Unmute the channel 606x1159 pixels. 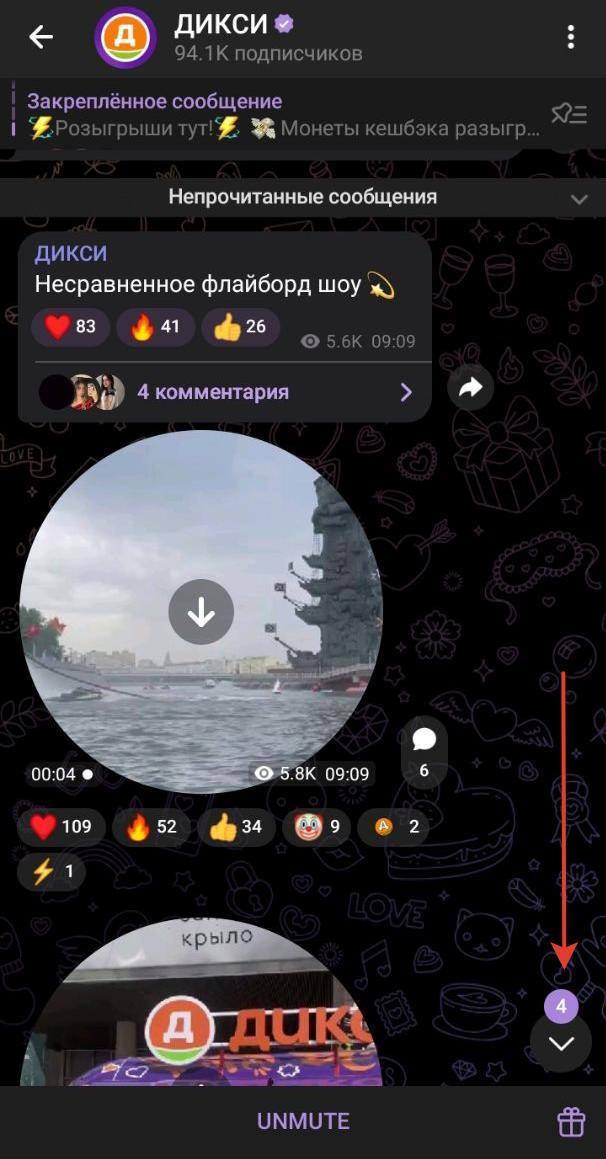(303, 1121)
